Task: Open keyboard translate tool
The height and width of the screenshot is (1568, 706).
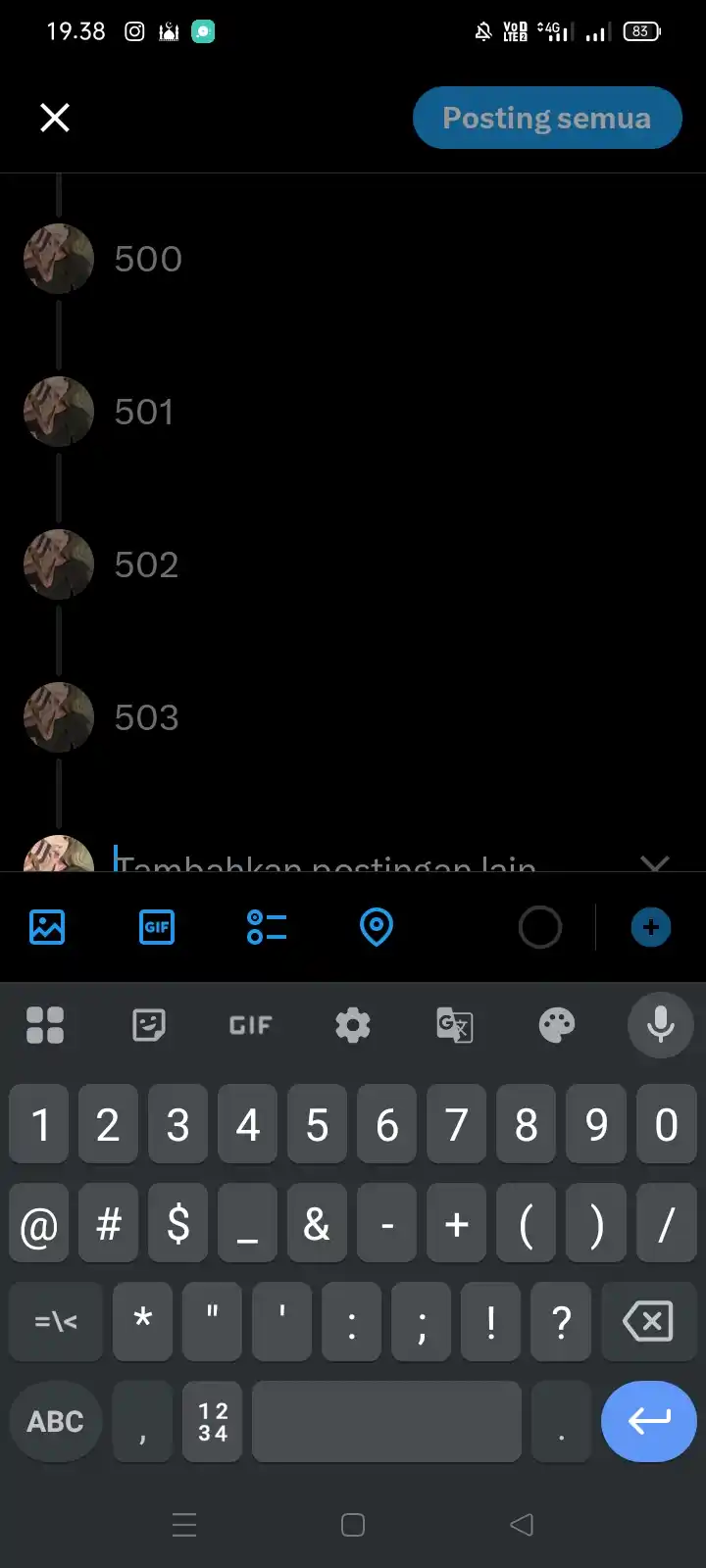Action: pyautogui.click(x=455, y=1025)
